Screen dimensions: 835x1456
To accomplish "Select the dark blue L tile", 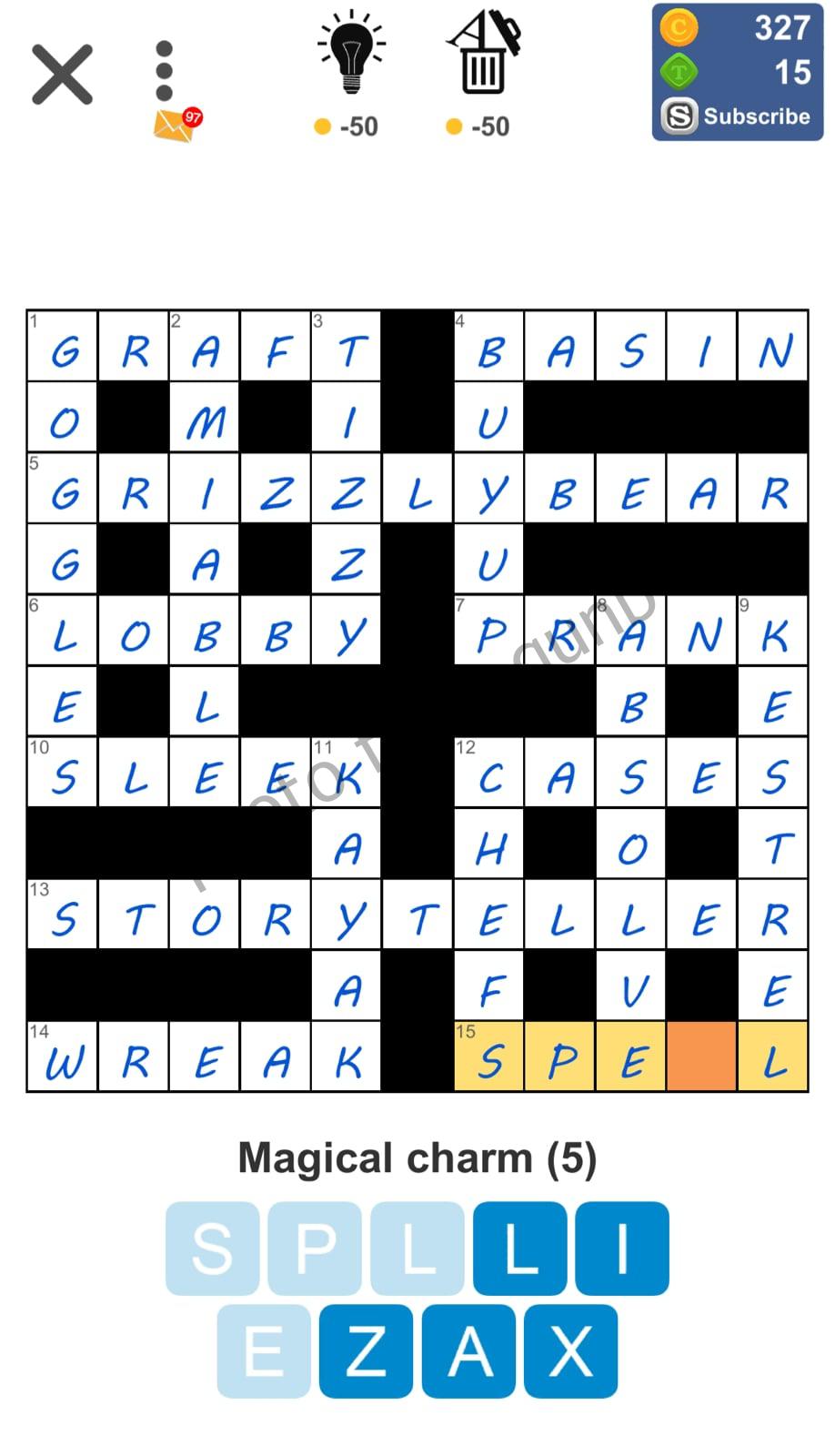I will pos(520,1249).
